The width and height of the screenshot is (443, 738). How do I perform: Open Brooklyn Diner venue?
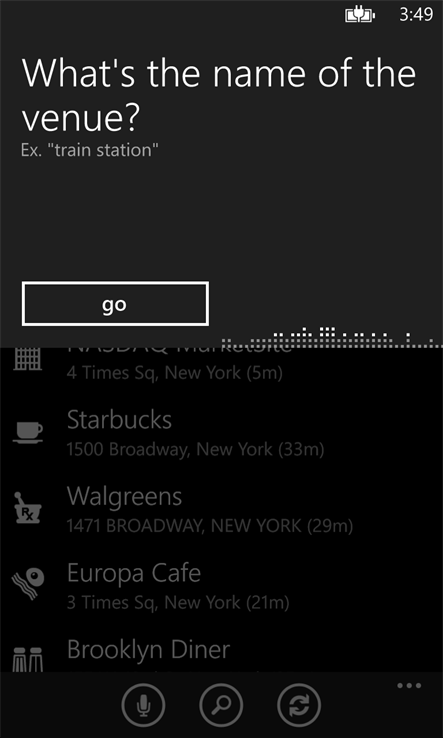click(x=221, y=653)
